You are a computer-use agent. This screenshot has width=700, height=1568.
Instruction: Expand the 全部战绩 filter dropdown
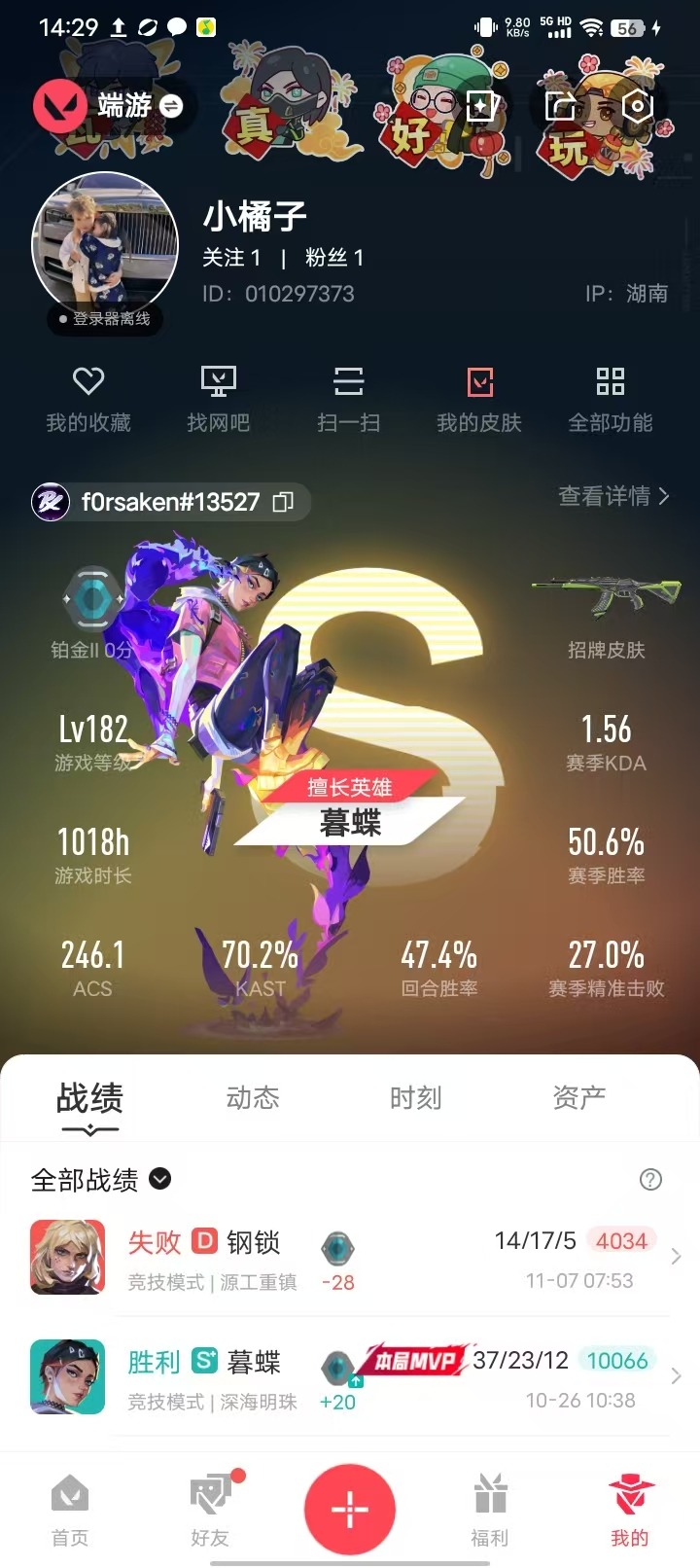point(160,1179)
